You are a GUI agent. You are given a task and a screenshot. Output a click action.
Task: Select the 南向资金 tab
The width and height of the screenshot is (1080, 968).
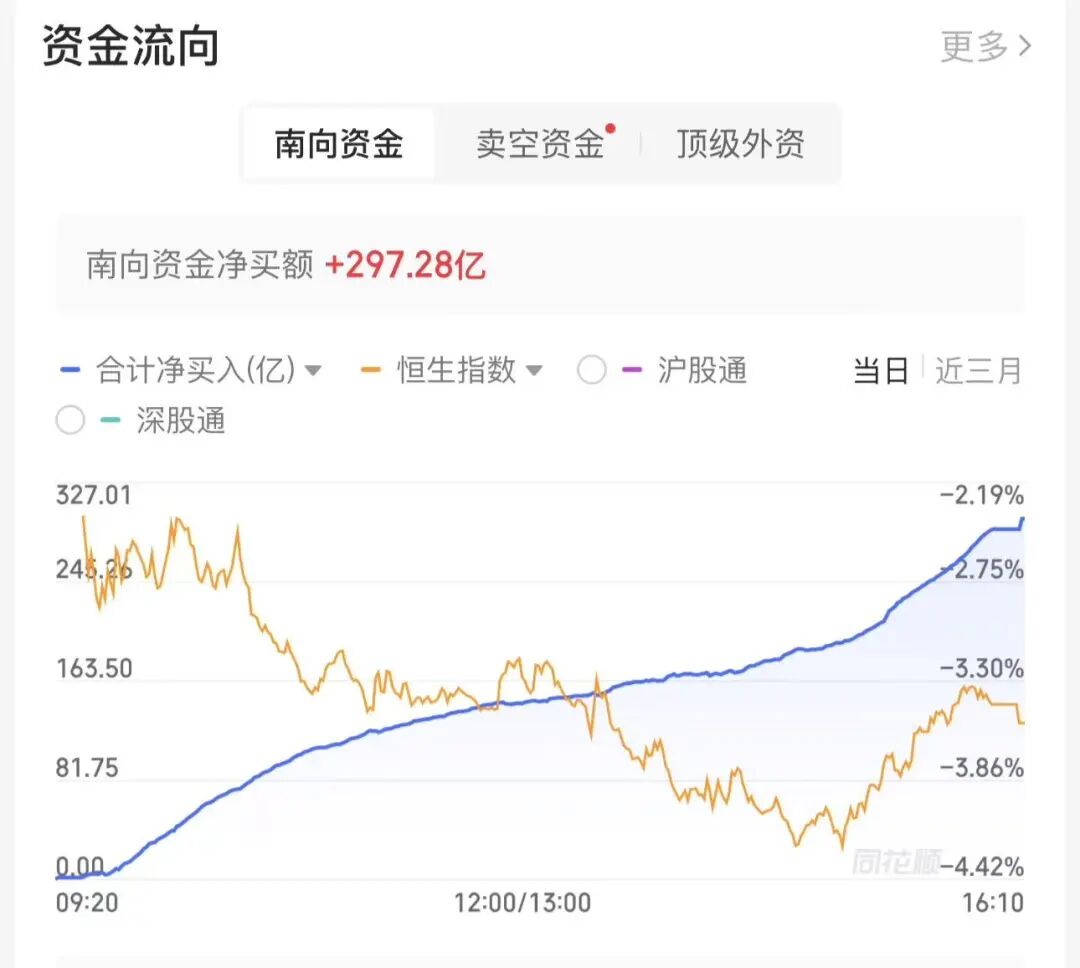coord(339,144)
